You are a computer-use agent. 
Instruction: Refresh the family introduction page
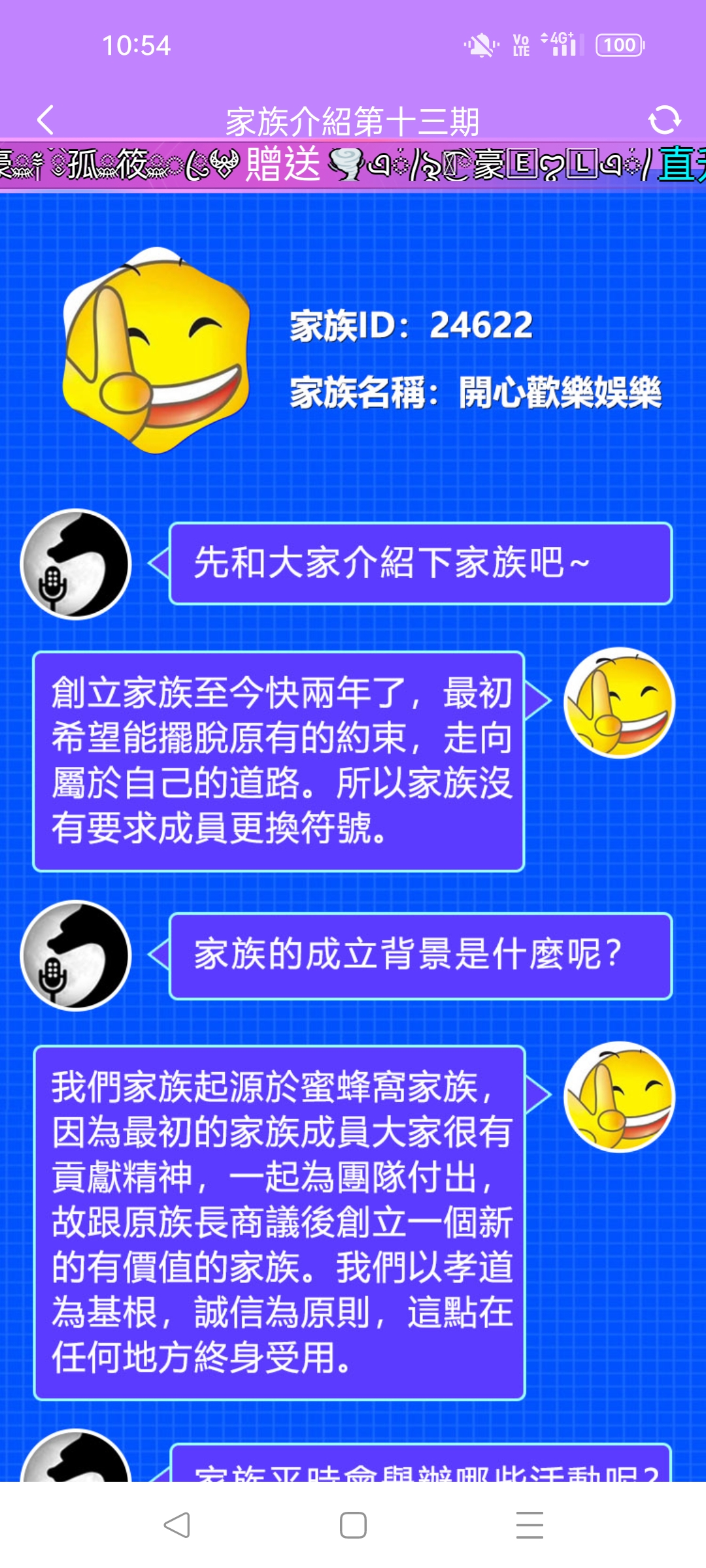click(664, 121)
